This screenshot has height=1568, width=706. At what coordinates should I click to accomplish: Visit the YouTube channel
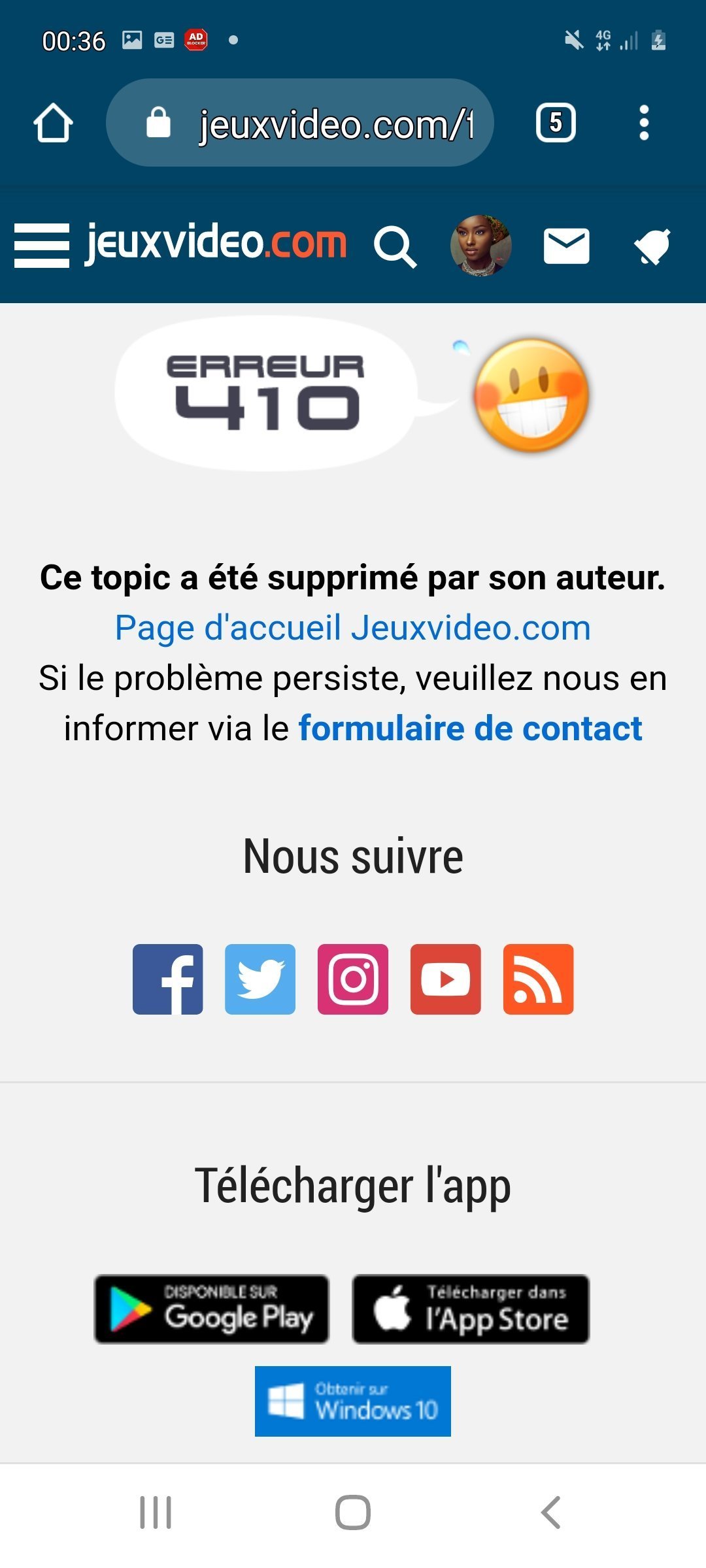coord(446,979)
